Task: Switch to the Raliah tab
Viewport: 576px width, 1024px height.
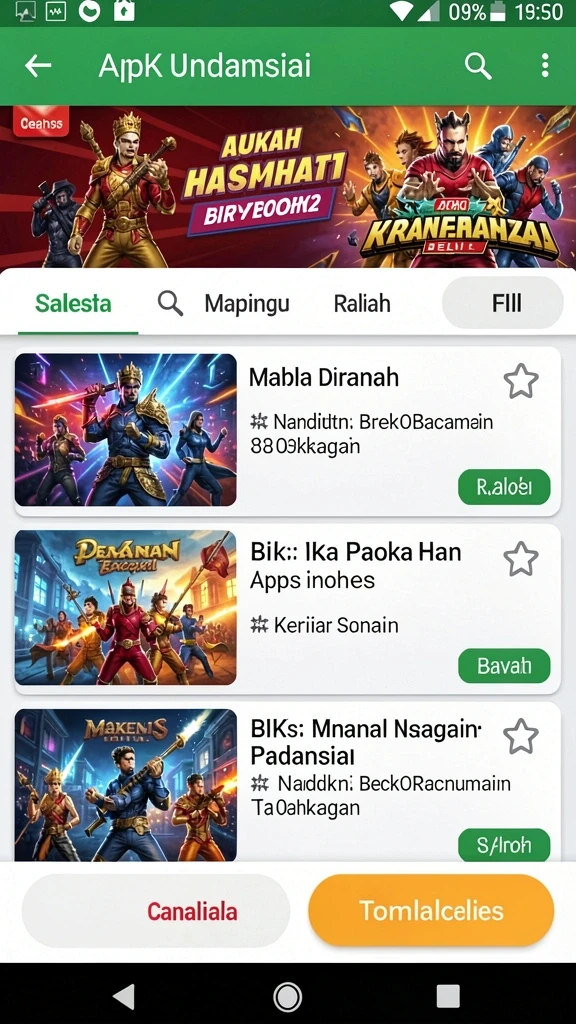Action: point(362,304)
